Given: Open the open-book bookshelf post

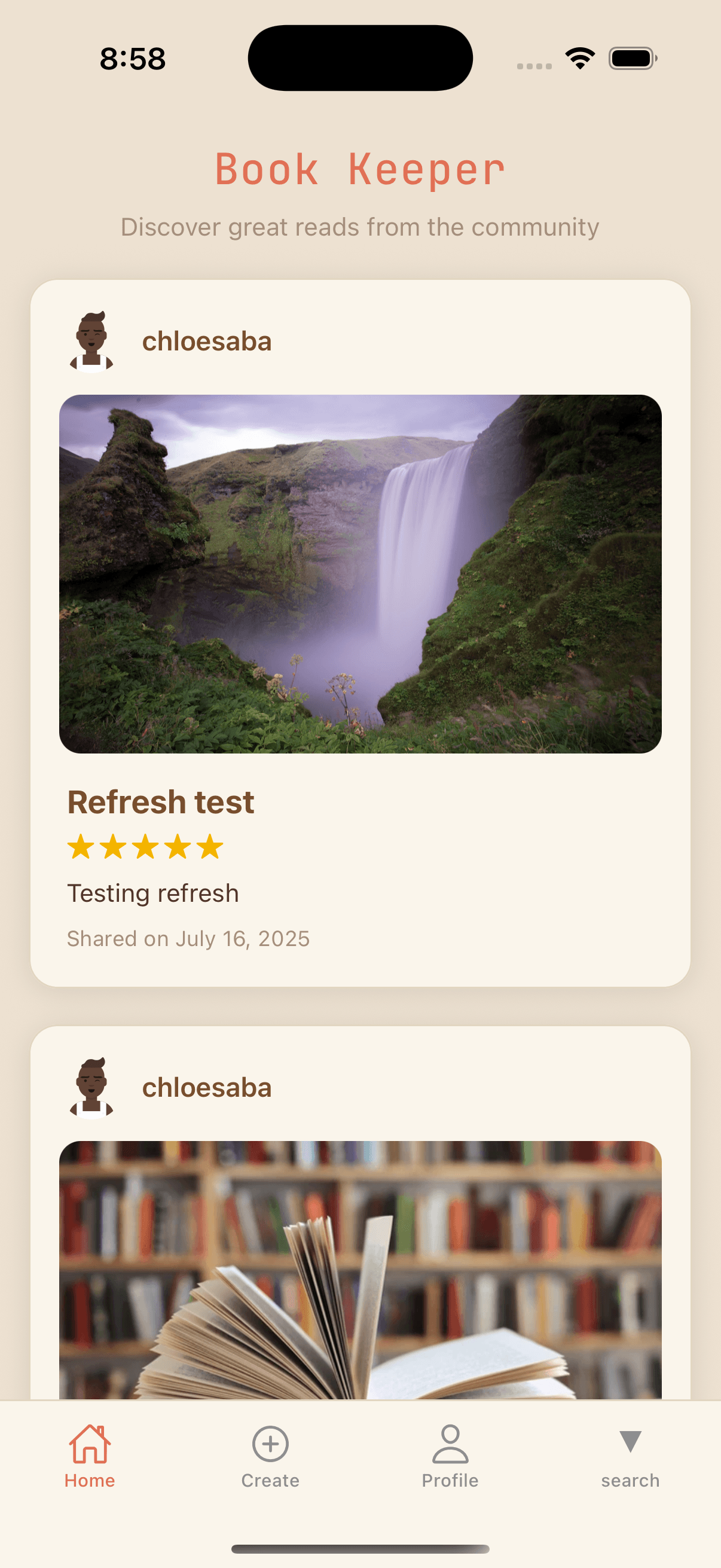Looking at the screenshot, I should [x=360, y=1269].
